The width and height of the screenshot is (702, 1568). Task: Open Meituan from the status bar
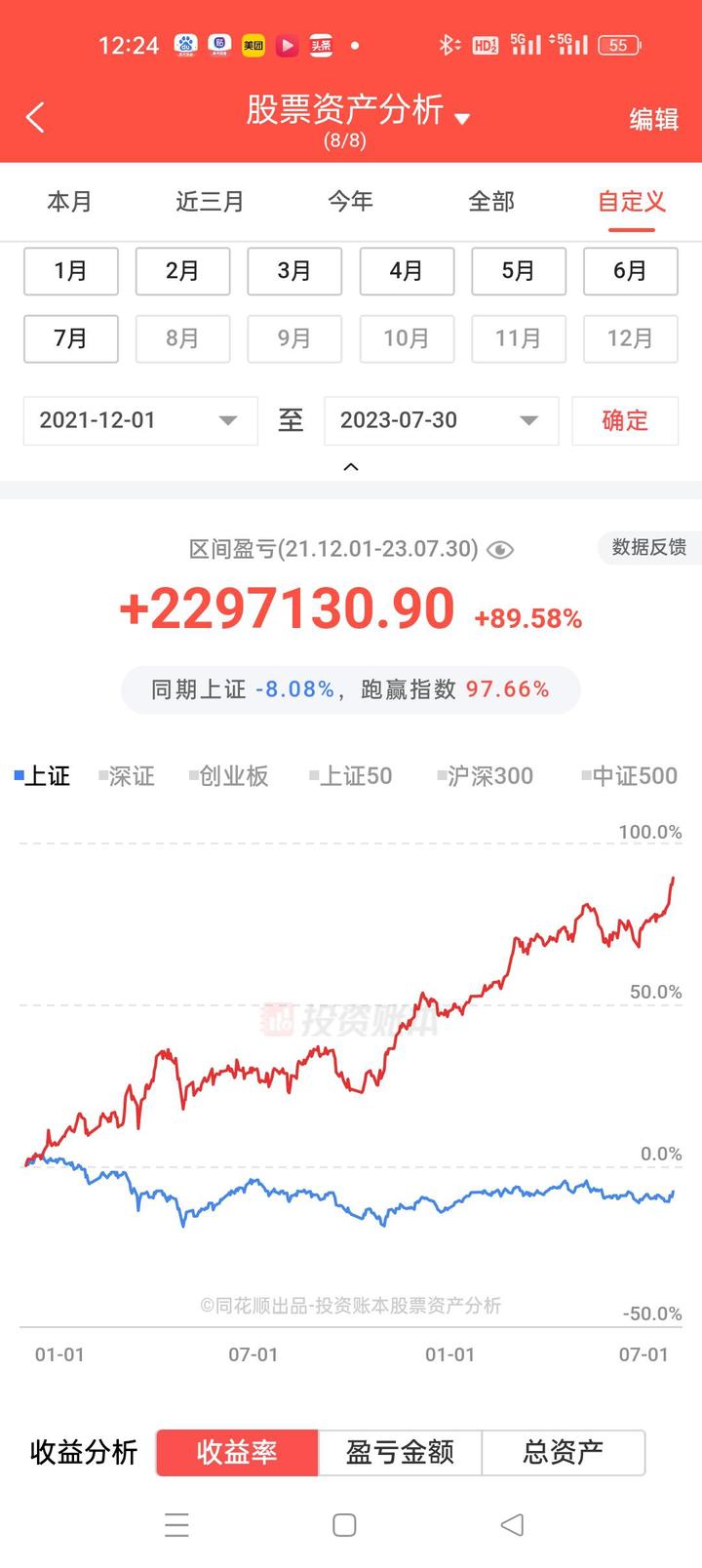tap(253, 45)
